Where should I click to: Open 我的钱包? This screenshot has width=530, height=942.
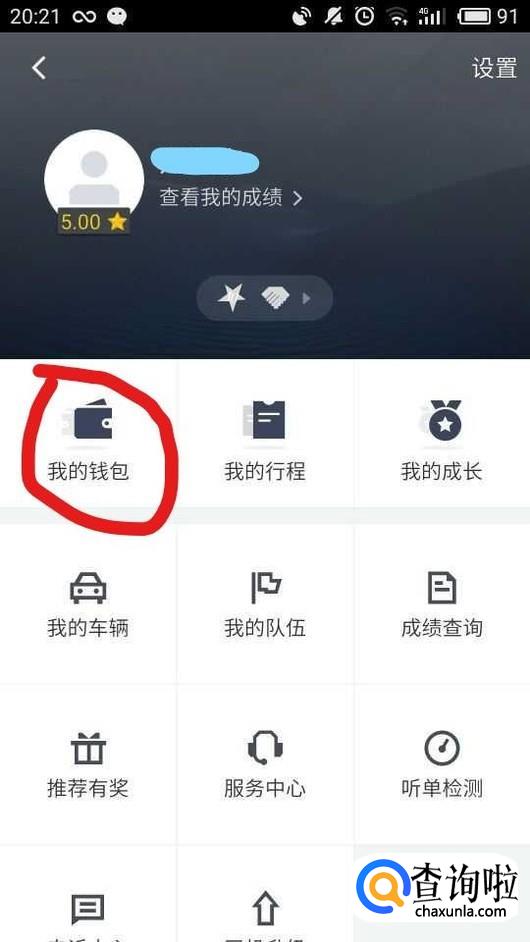pyautogui.click(x=88, y=440)
